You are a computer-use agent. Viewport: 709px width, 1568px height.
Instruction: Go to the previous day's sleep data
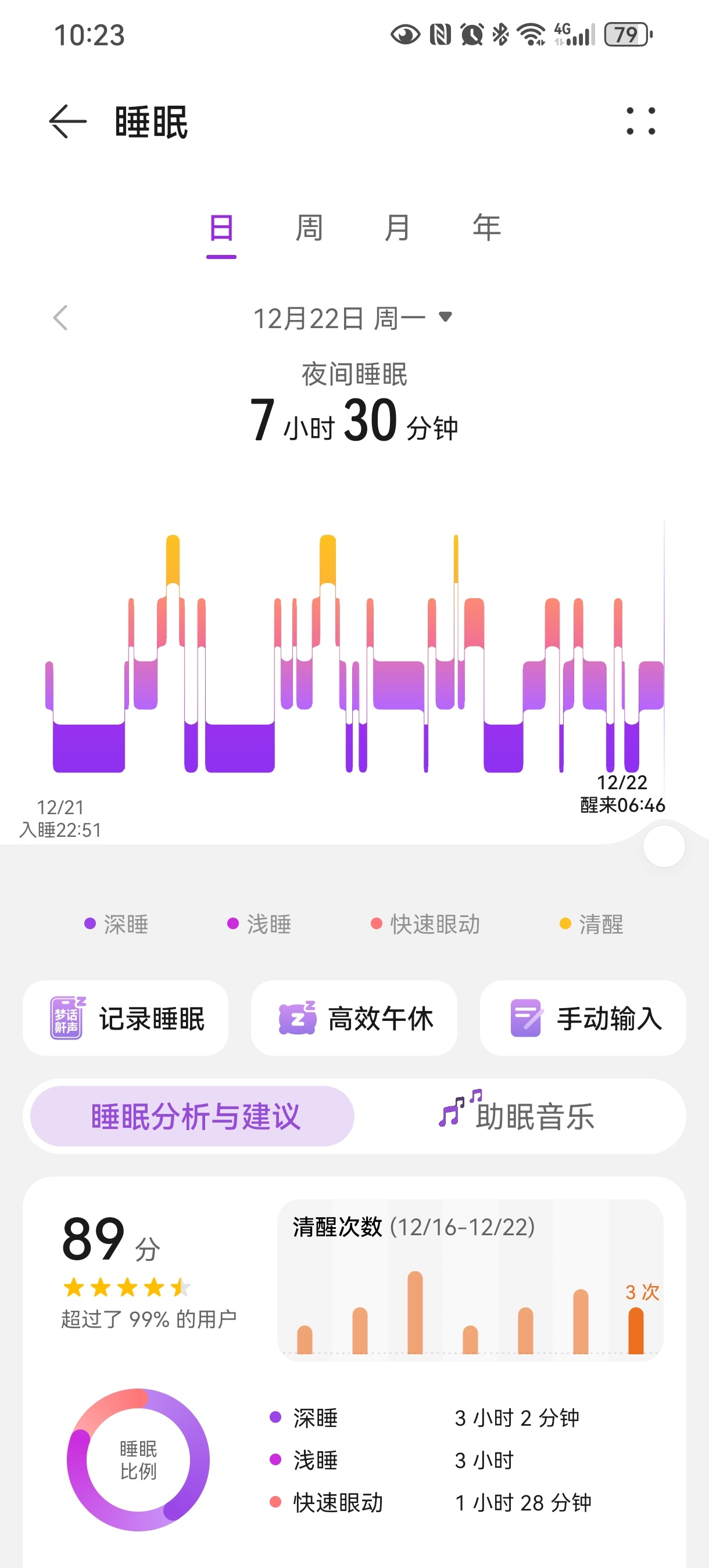(x=60, y=318)
